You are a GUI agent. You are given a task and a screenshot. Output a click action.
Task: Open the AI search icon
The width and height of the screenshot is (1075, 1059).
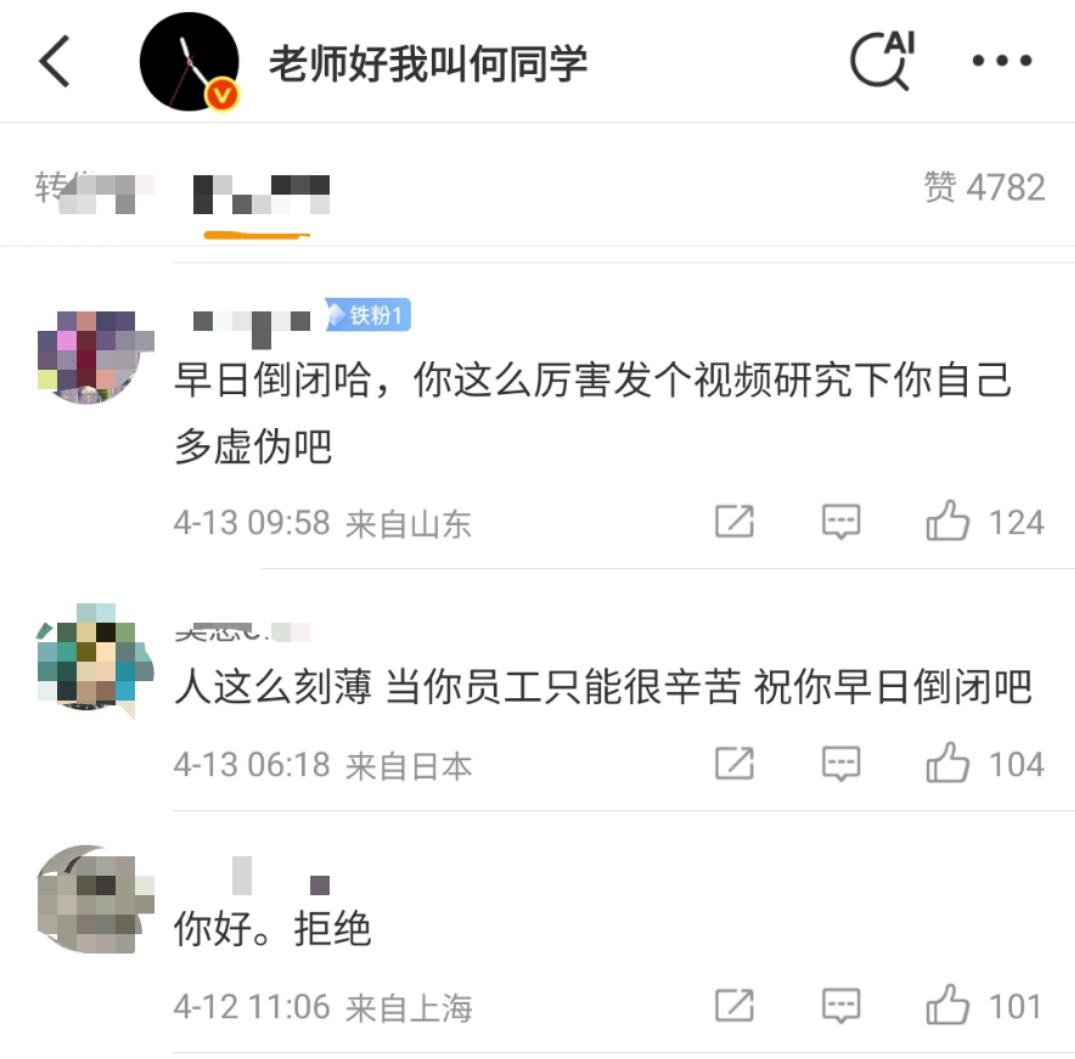click(881, 60)
